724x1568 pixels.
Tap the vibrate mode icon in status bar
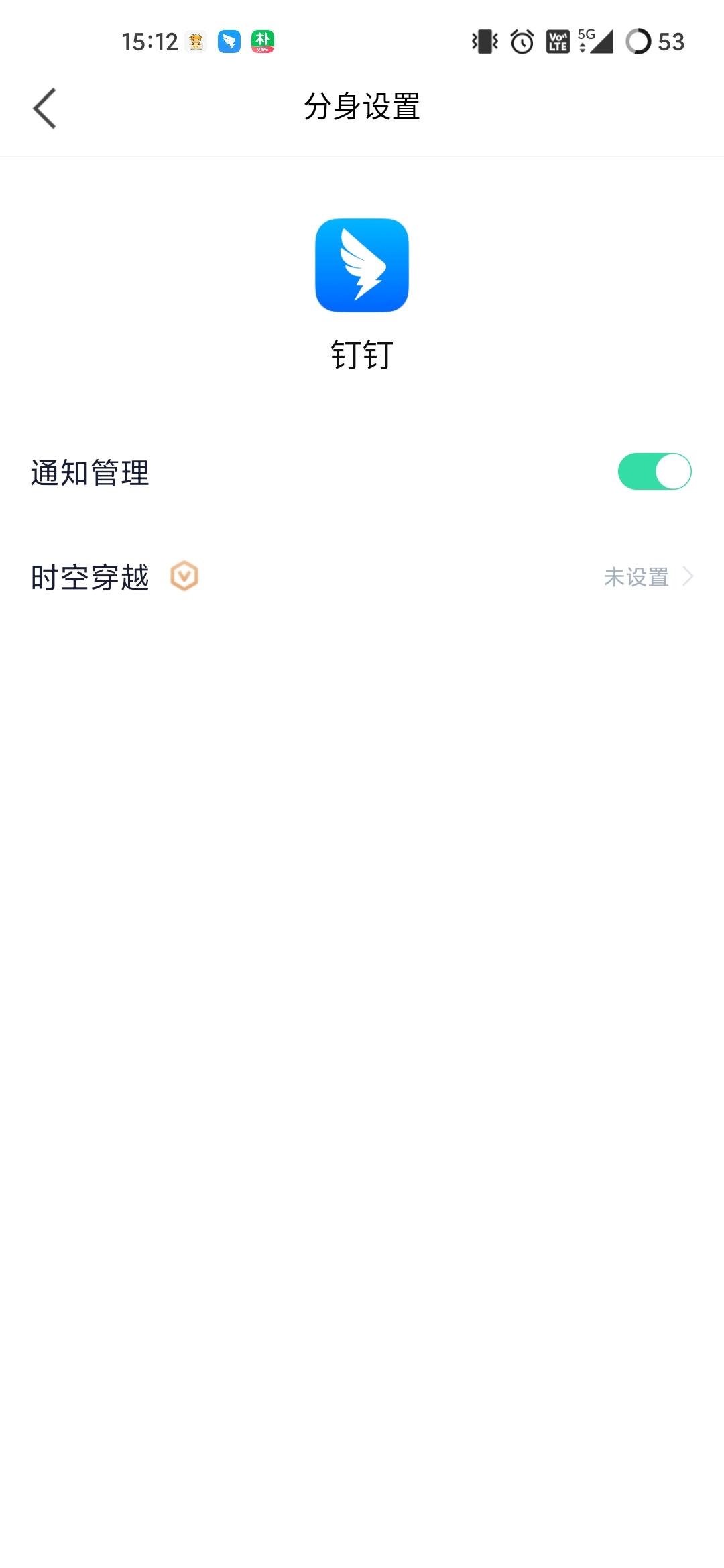click(485, 40)
